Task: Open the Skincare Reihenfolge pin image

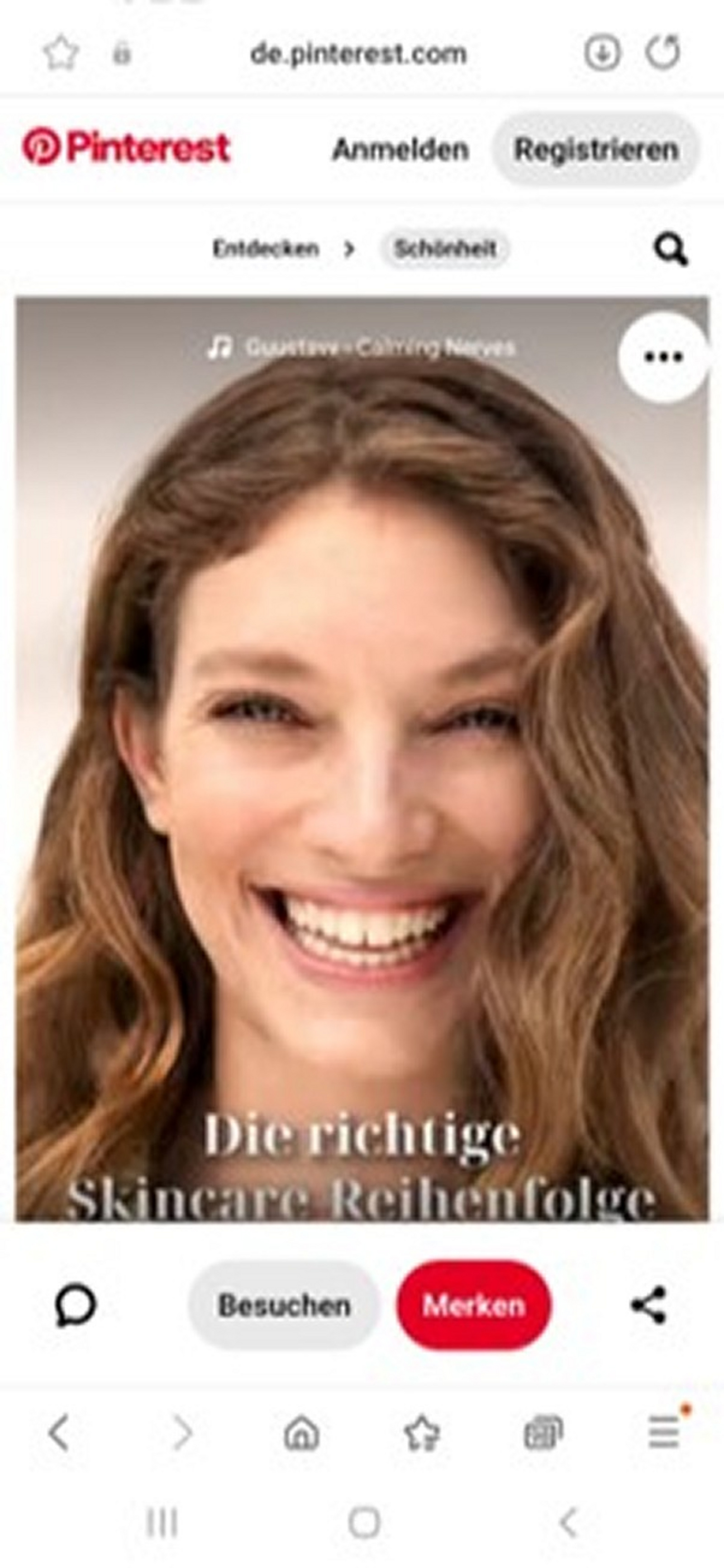Action: (x=362, y=761)
